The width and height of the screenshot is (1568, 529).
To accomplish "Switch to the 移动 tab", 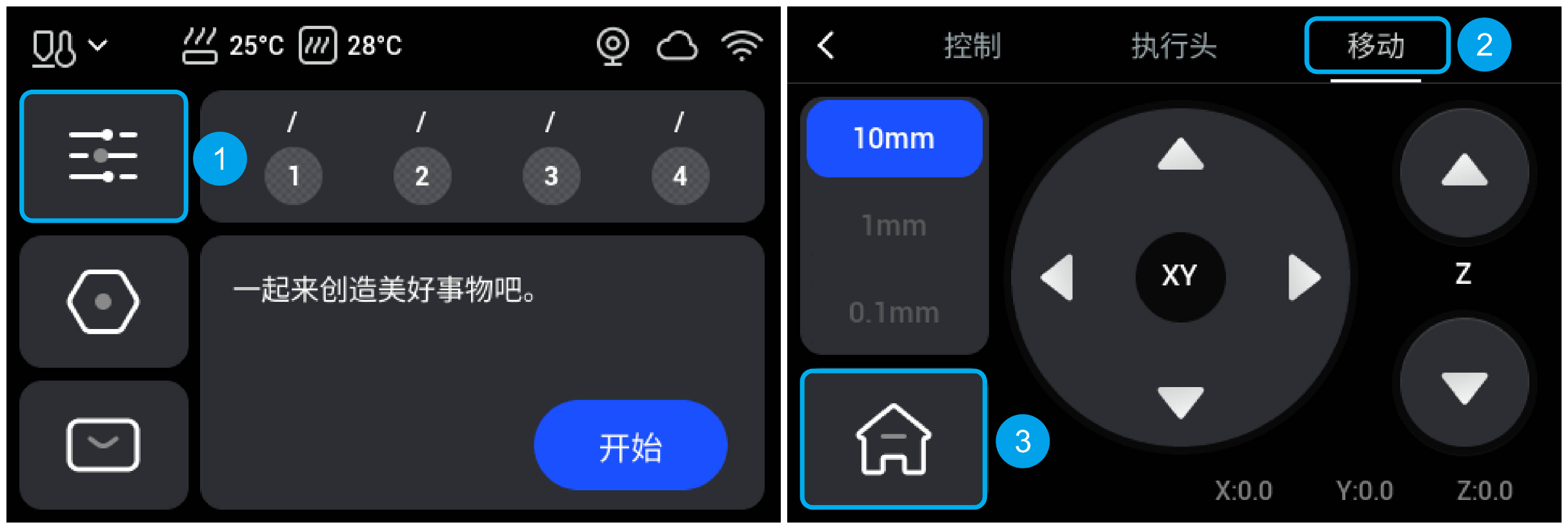I will click(x=1376, y=46).
